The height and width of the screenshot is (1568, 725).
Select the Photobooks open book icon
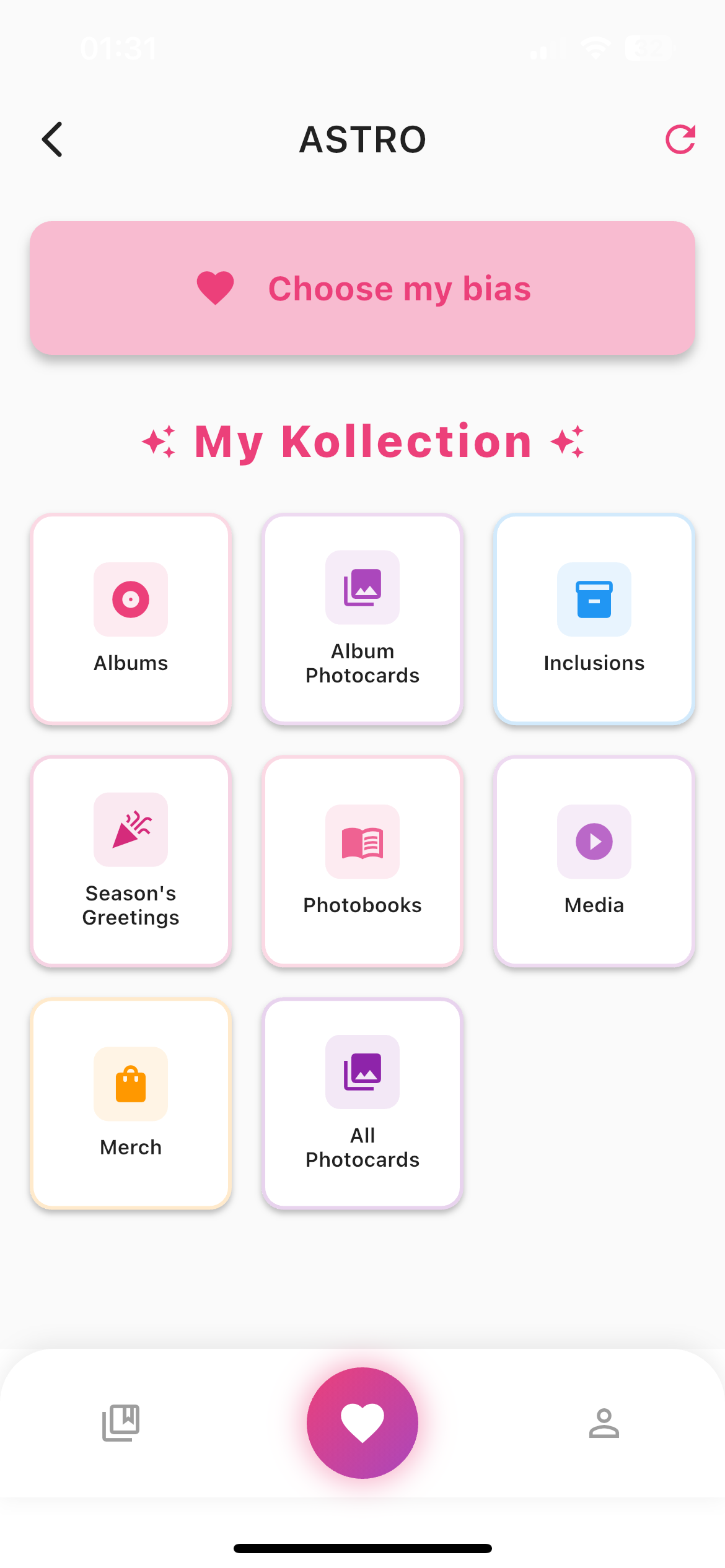(362, 842)
